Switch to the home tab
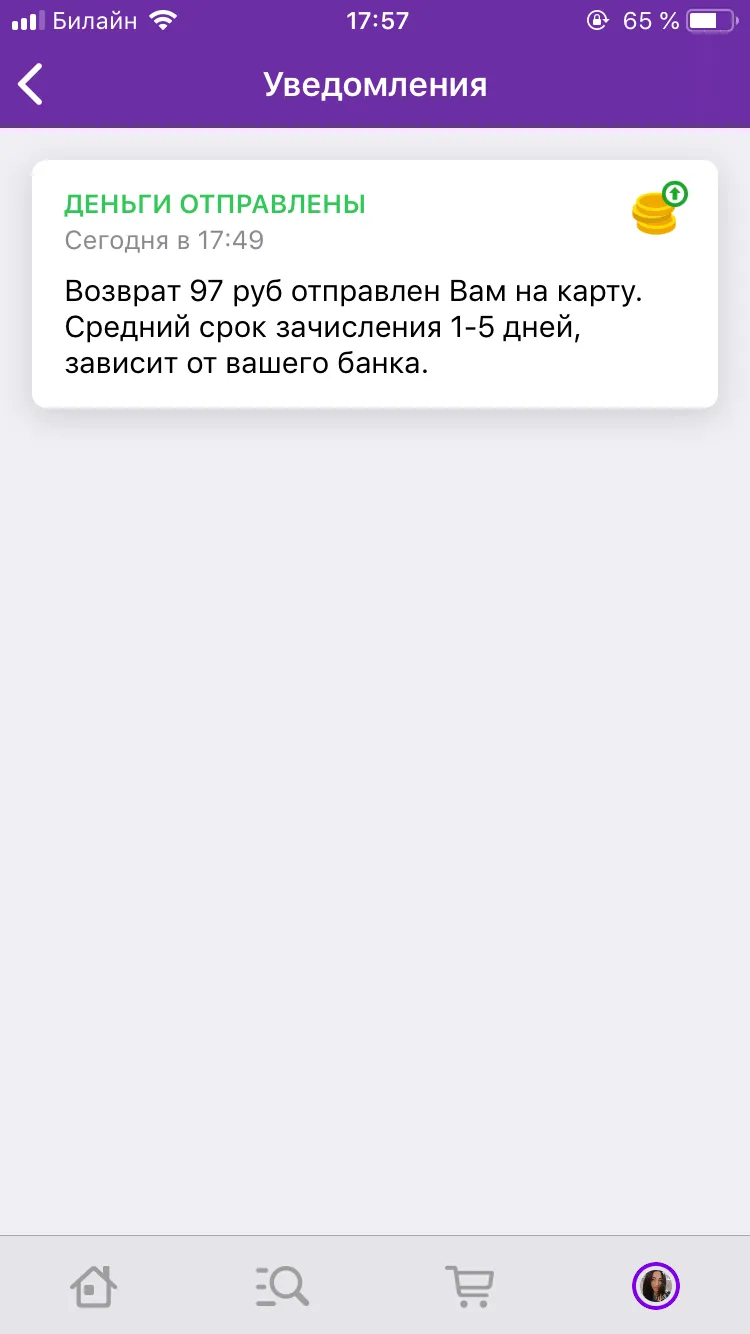This screenshot has width=750, height=1334. click(93, 1285)
